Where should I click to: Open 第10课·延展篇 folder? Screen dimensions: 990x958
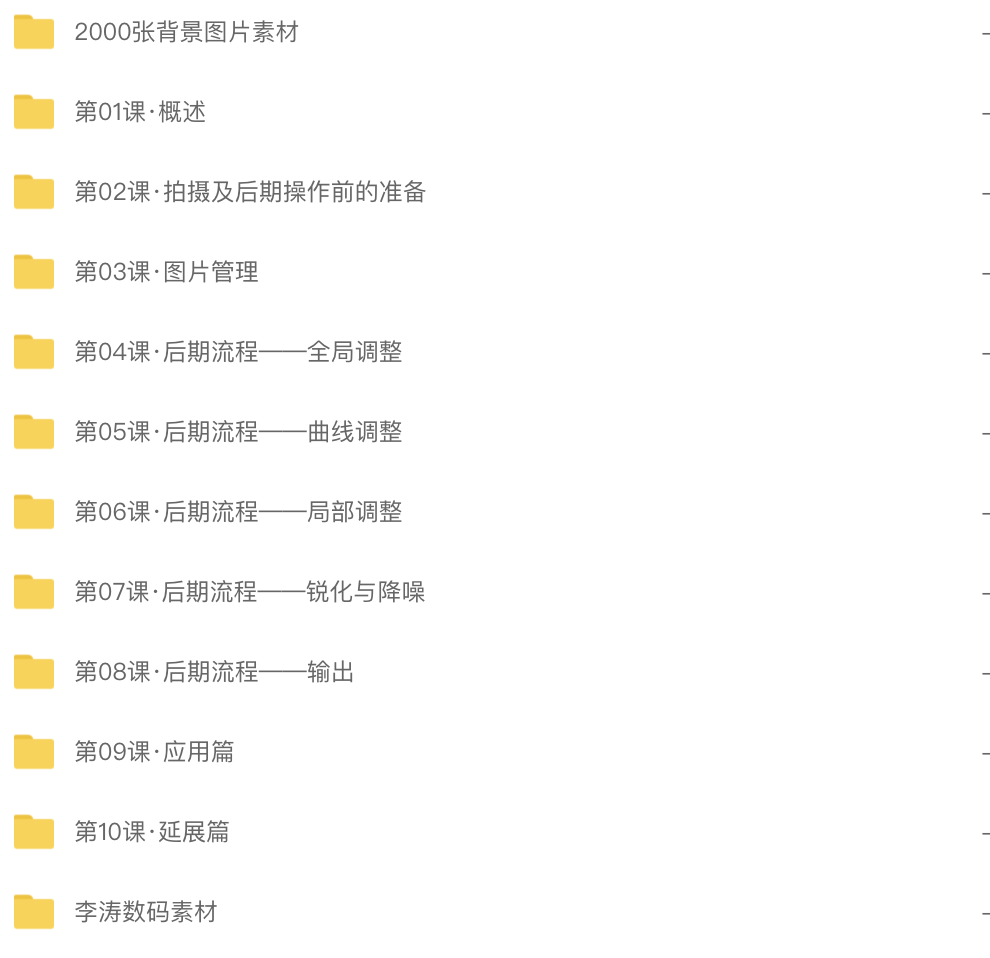tap(152, 832)
